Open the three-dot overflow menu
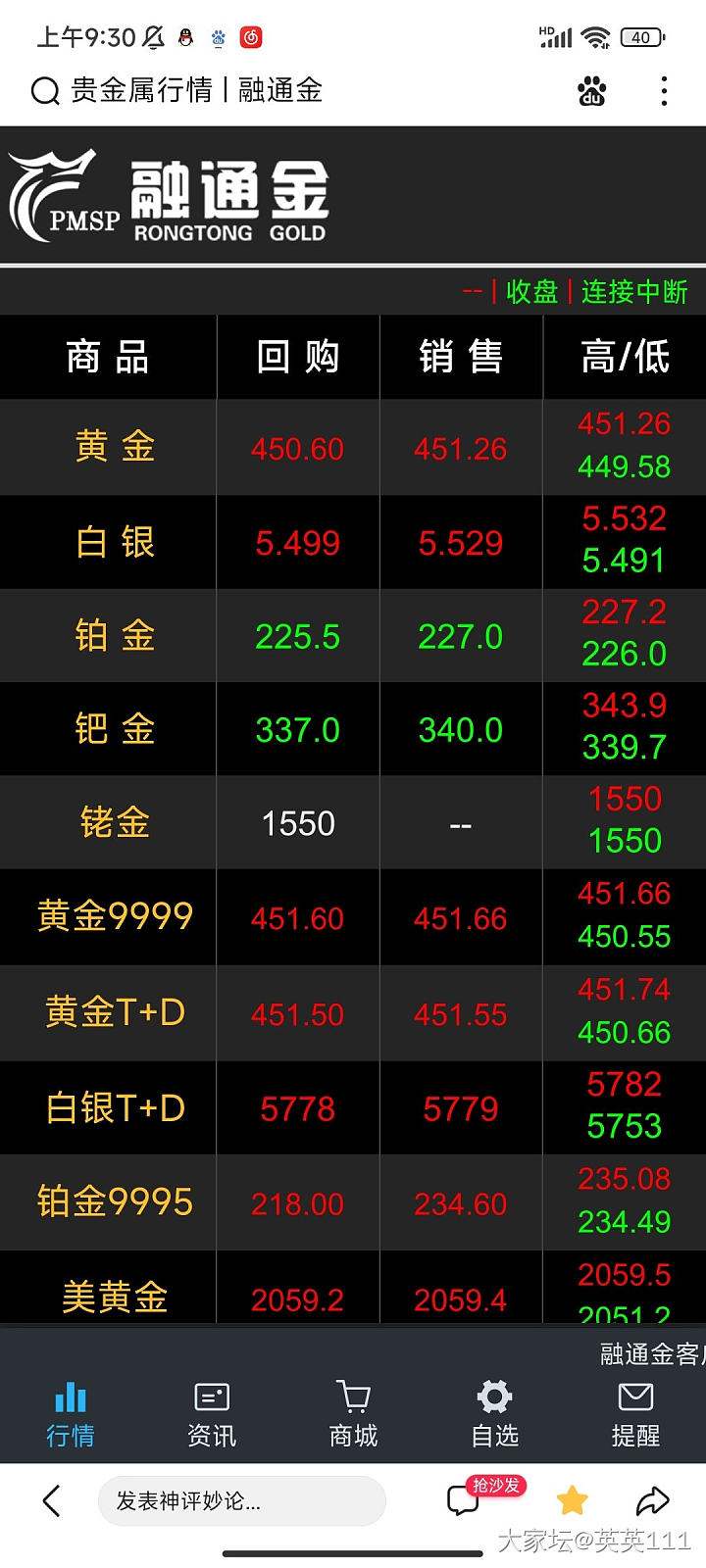 [x=664, y=91]
